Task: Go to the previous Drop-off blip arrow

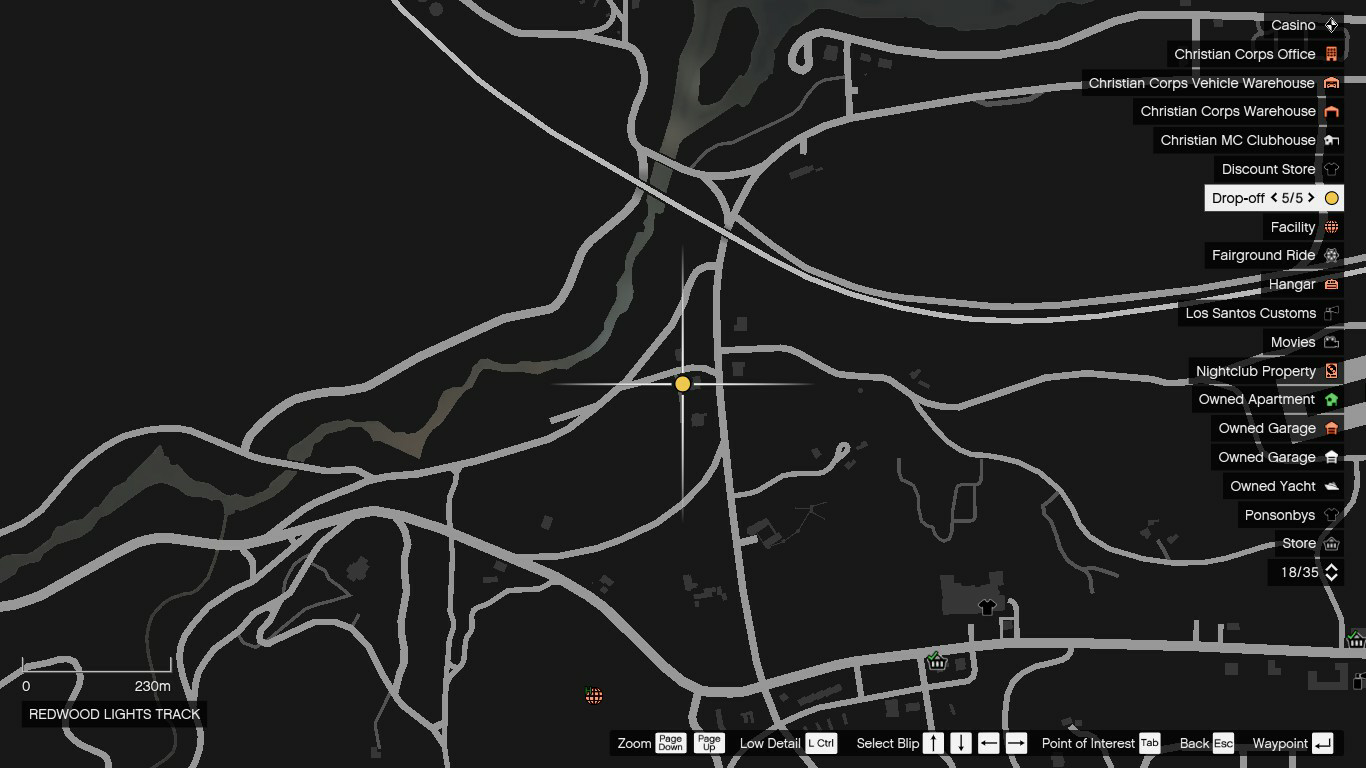Action: (x=1274, y=198)
